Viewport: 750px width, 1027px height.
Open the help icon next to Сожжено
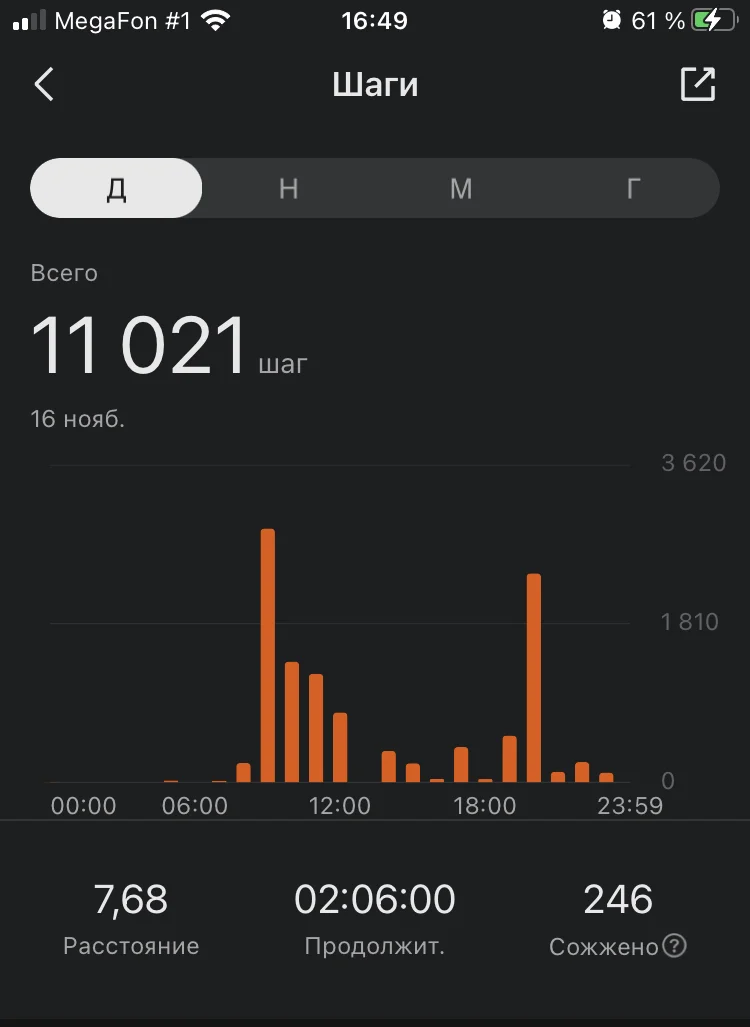tap(675, 945)
